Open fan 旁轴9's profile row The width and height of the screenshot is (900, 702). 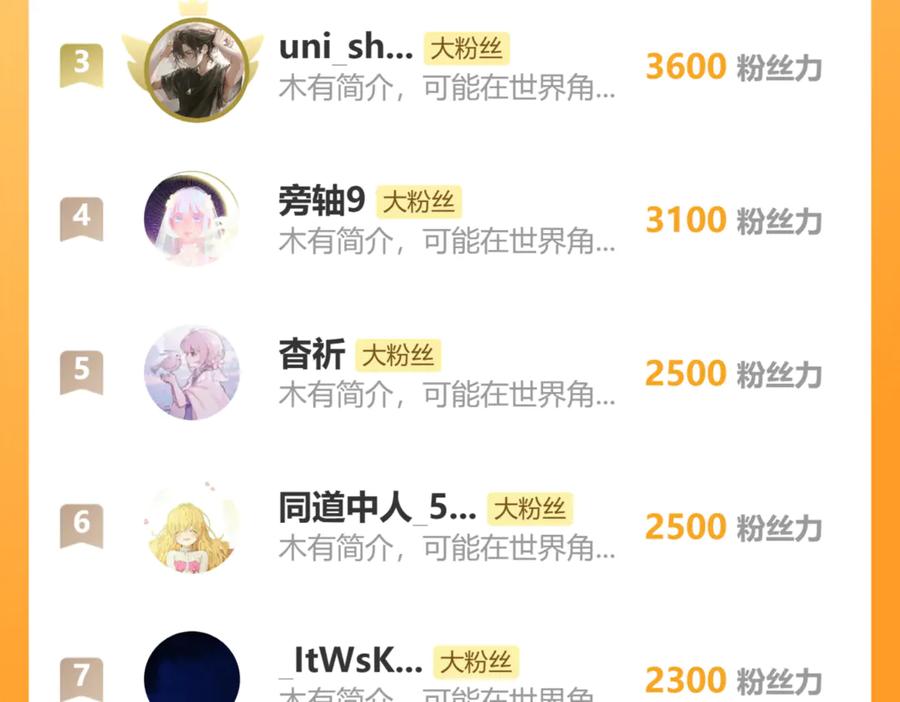[x=450, y=219]
